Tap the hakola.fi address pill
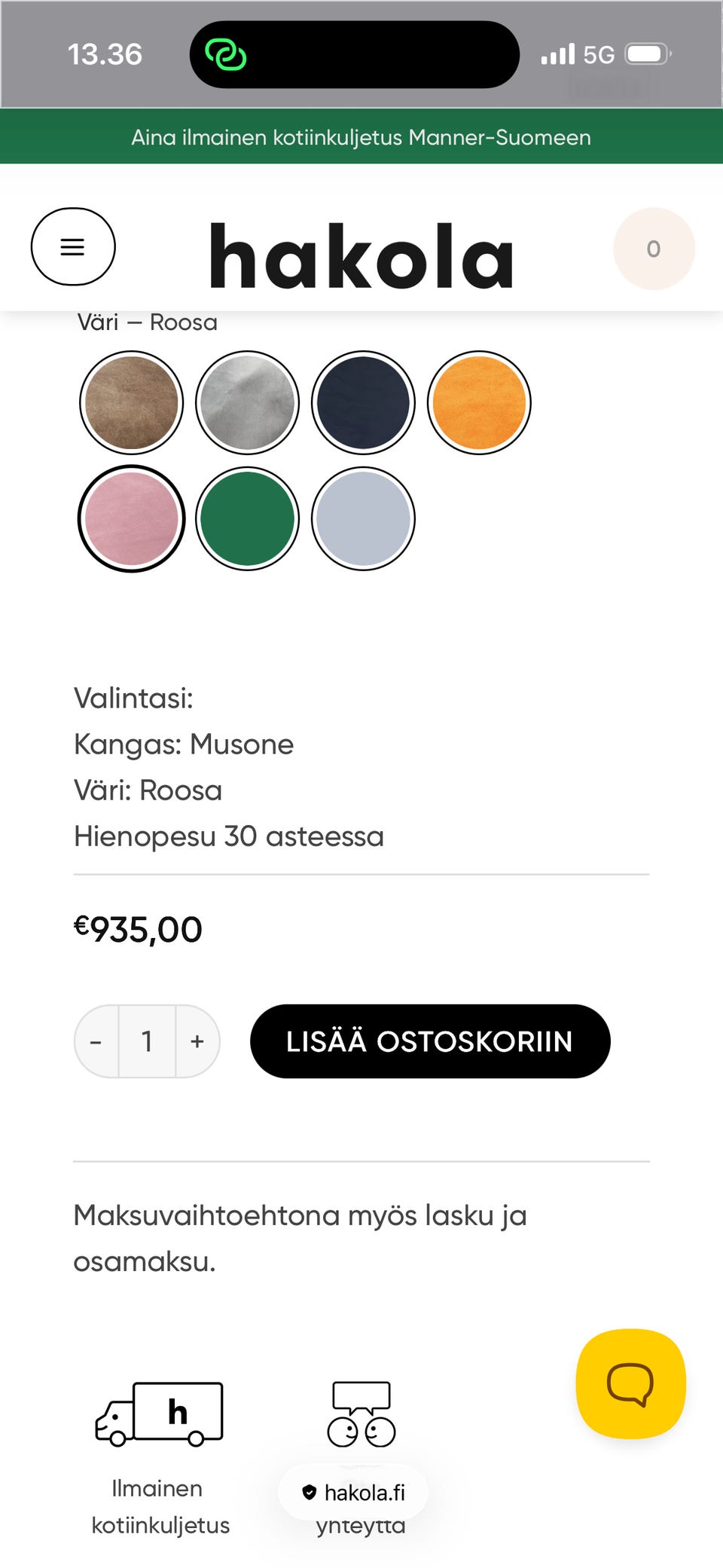Image resolution: width=723 pixels, height=1568 pixels. tap(353, 1492)
